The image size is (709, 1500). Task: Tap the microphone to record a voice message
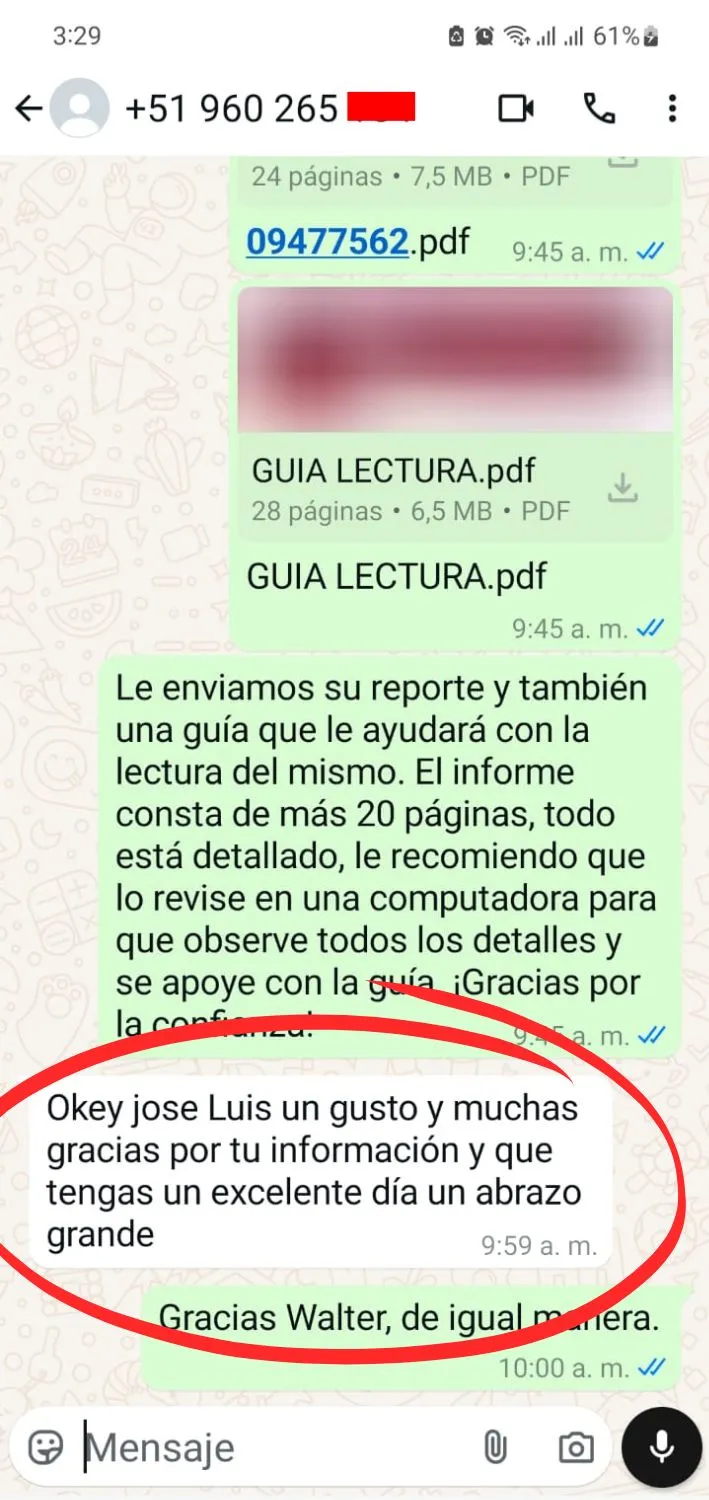(661, 1447)
